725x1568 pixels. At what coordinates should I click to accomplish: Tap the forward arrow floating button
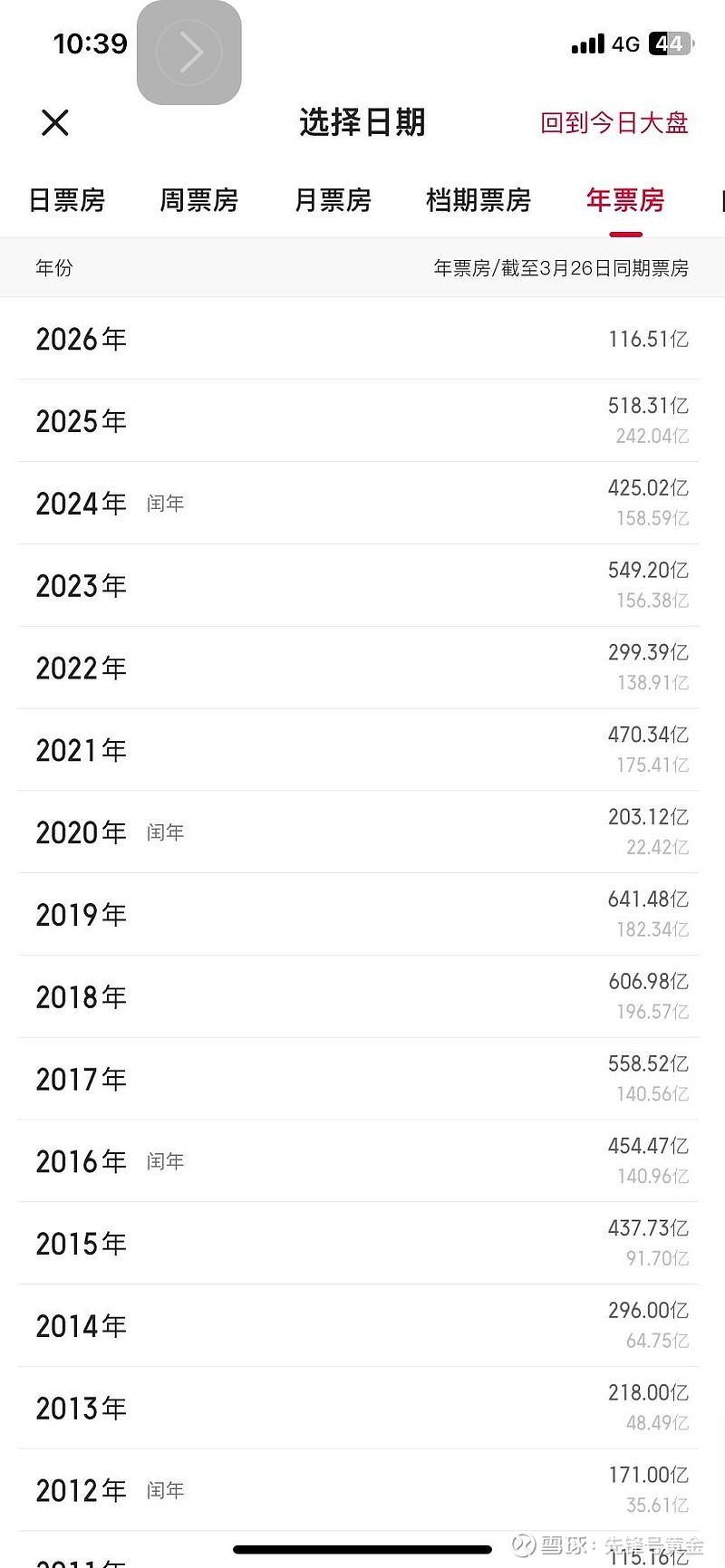(189, 53)
